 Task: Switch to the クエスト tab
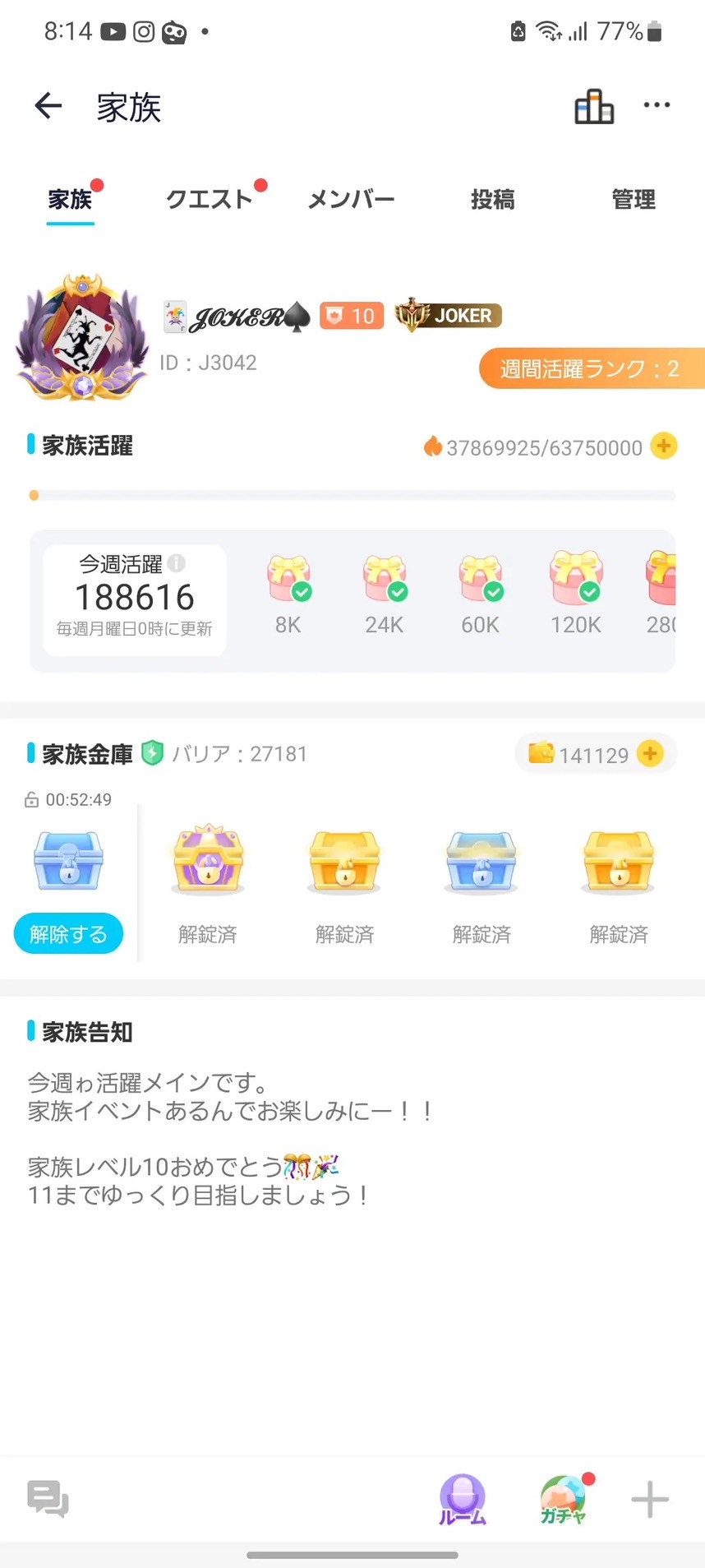pyautogui.click(x=210, y=200)
